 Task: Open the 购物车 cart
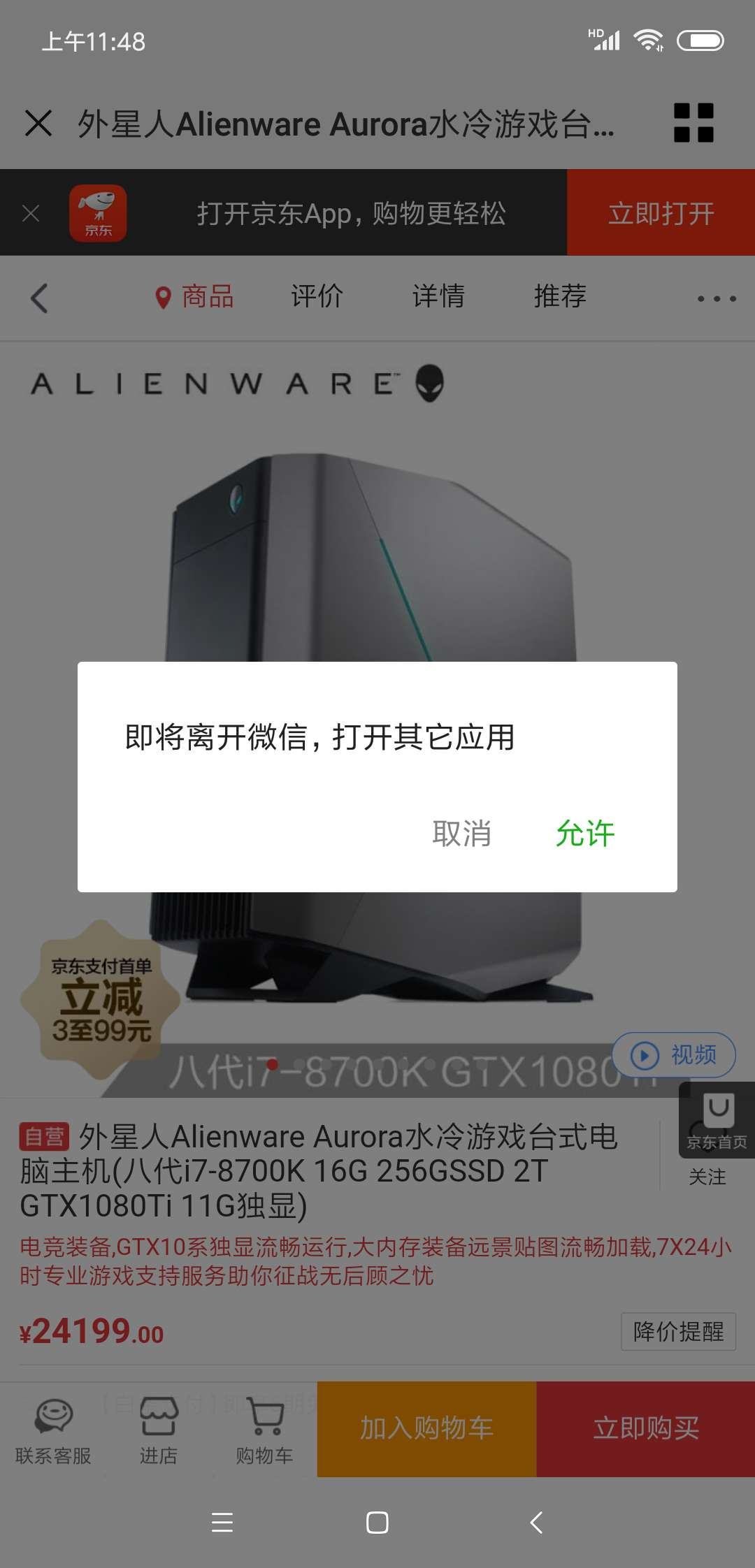[264, 1430]
